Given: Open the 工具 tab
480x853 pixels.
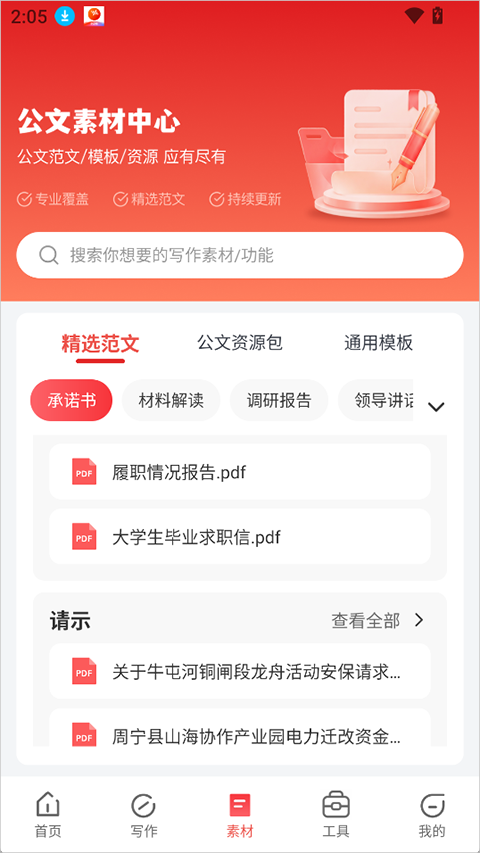Looking at the screenshot, I should point(336,815).
